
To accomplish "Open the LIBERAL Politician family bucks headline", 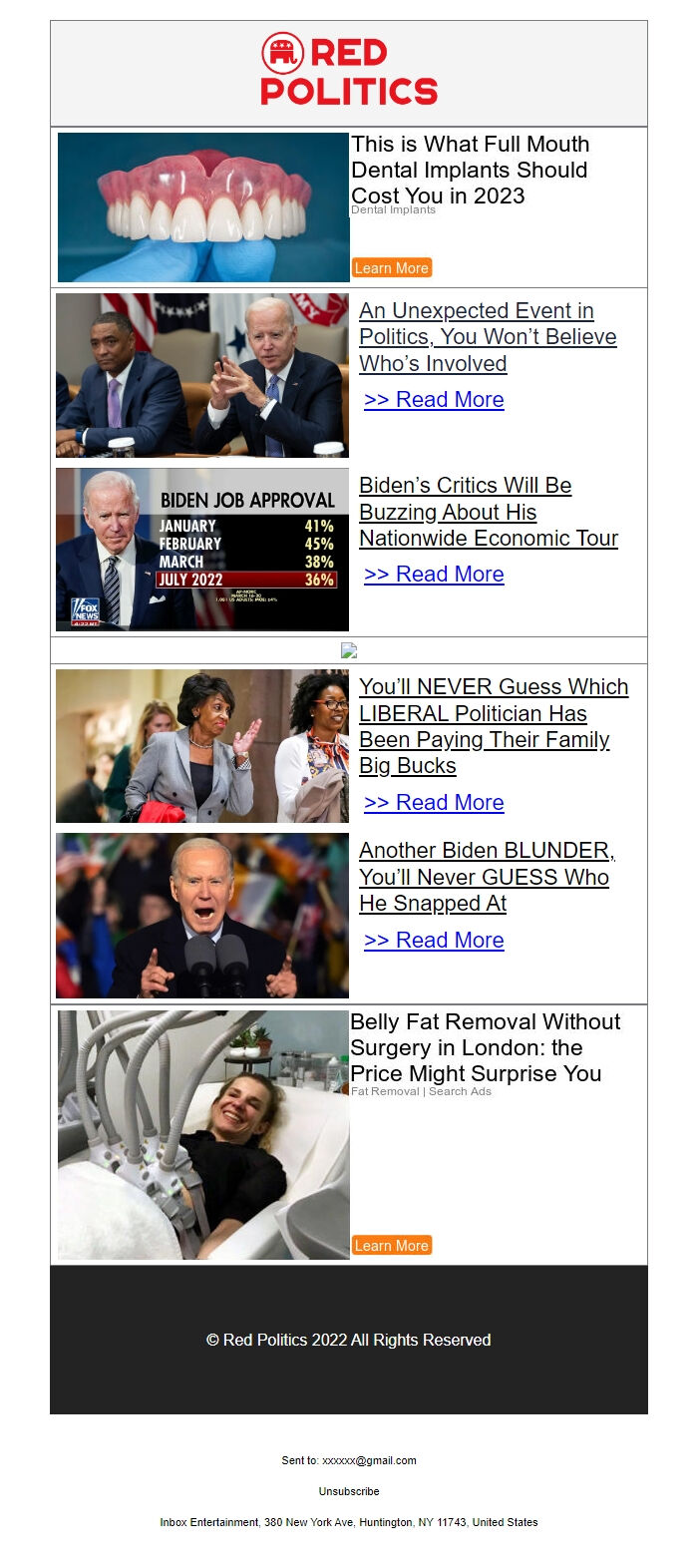I will click(x=494, y=726).
